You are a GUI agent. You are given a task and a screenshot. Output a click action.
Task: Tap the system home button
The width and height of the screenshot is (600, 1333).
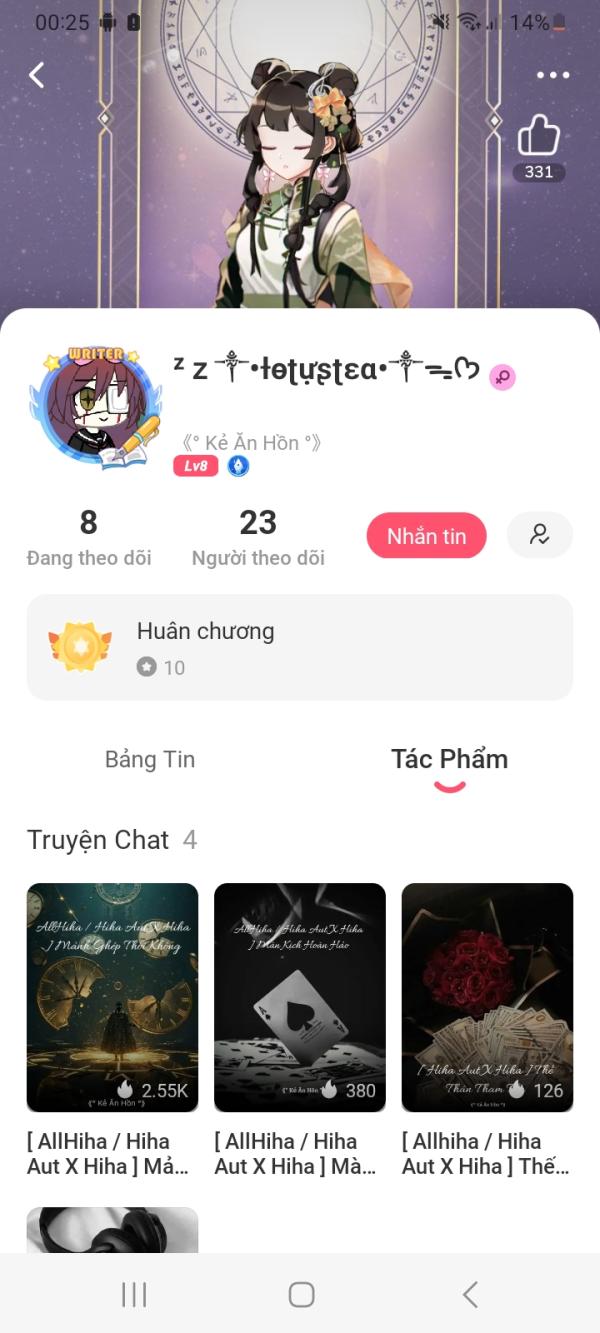coord(301,1294)
